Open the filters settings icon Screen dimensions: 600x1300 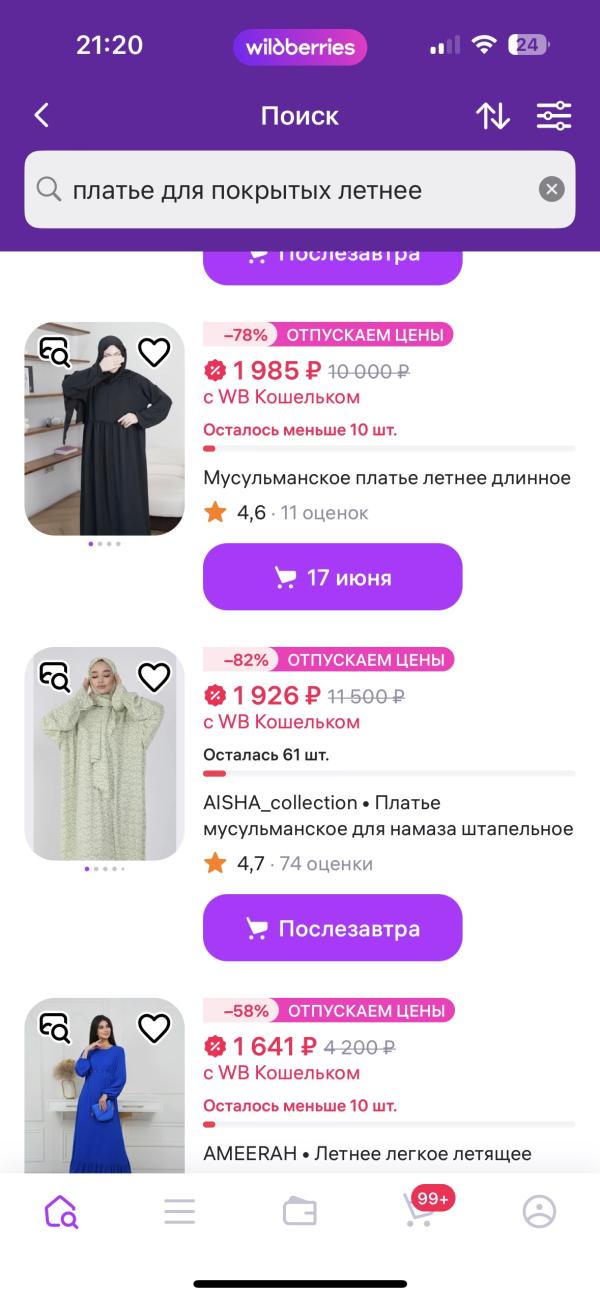(x=553, y=116)
